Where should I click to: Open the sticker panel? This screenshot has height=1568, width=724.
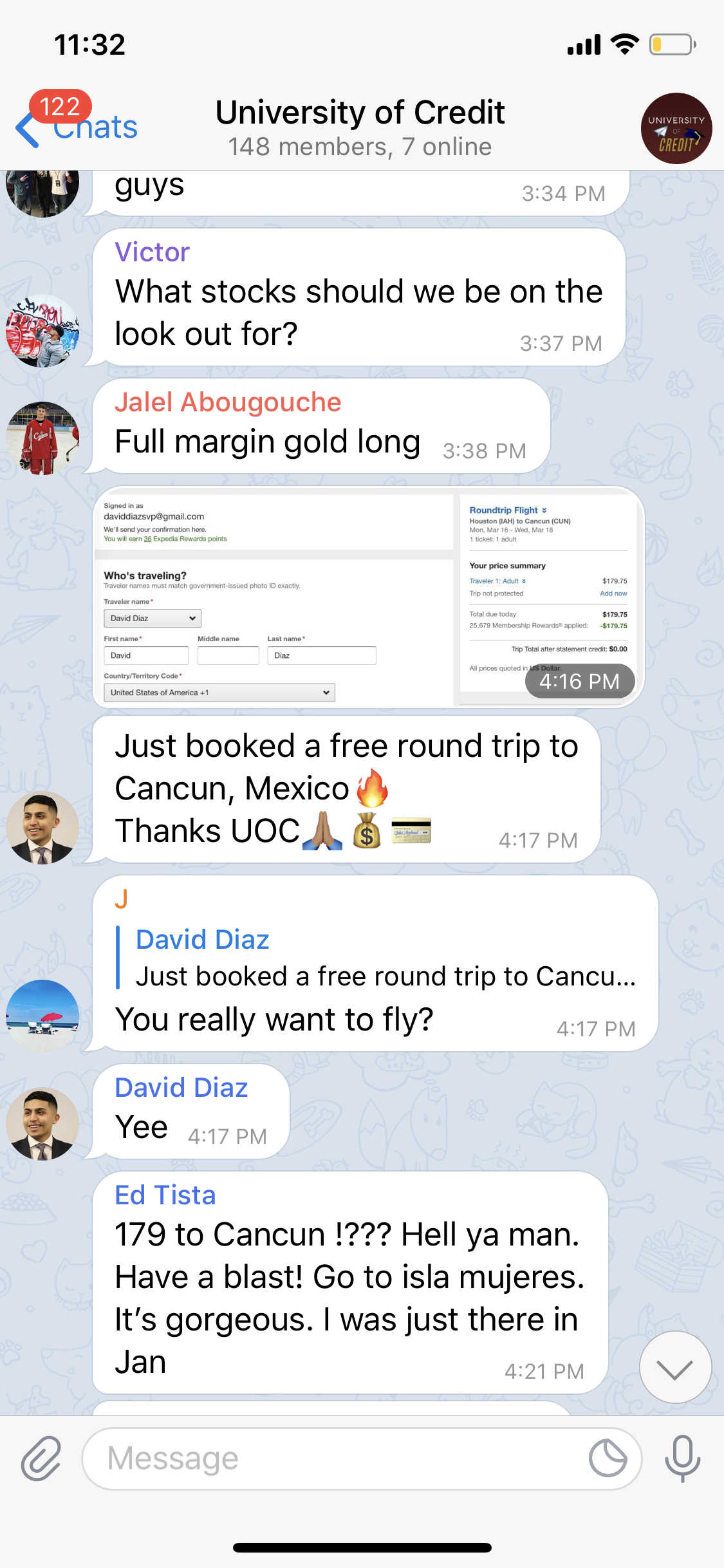pos(608,1459)
